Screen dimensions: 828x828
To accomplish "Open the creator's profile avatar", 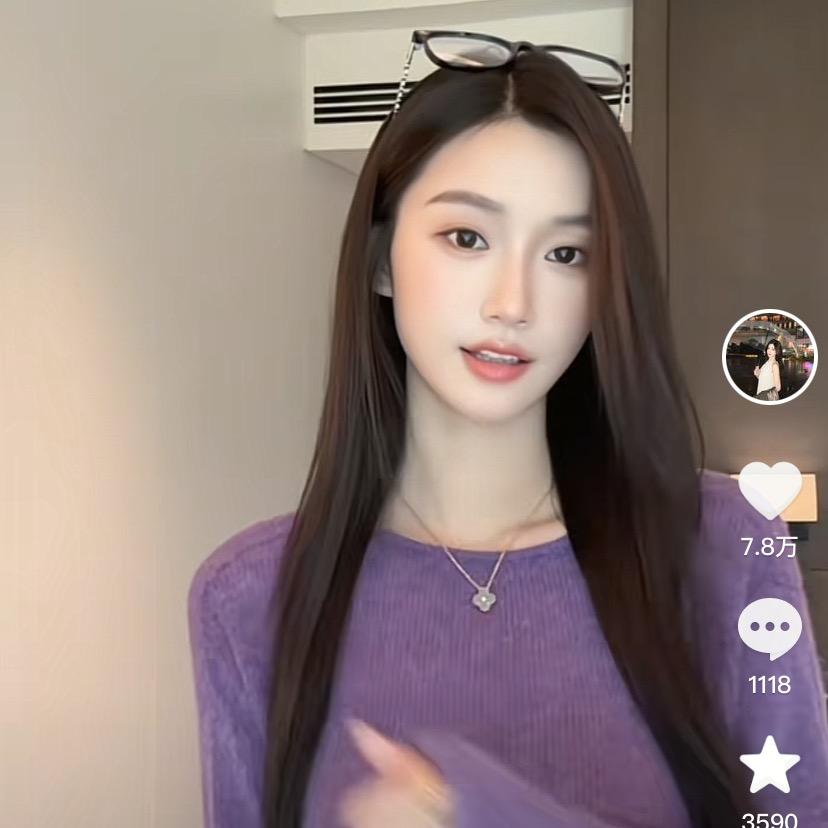I will 769,357.
